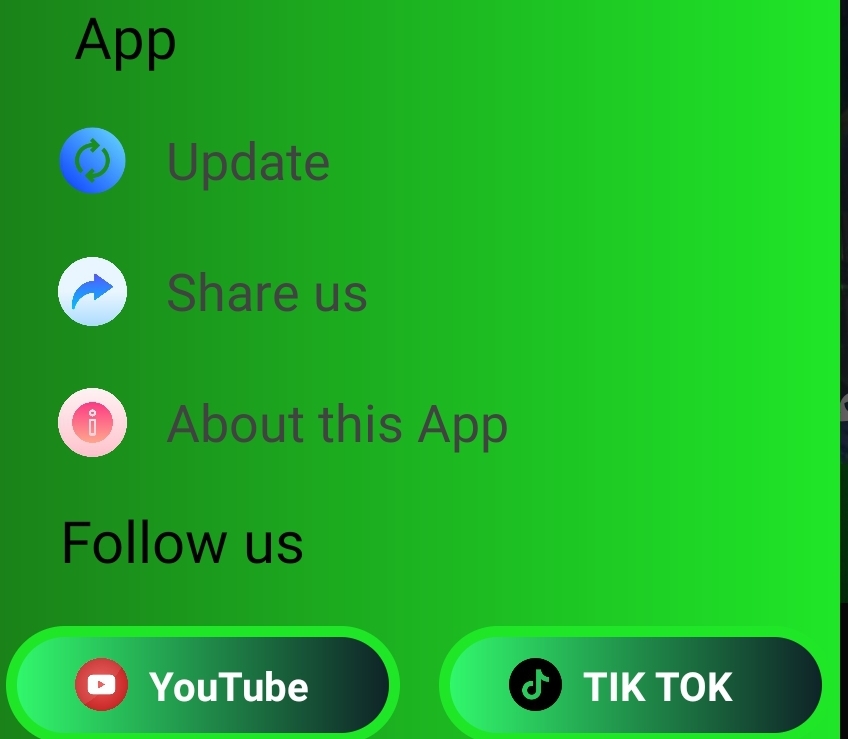Image resolution: width=848 pixels, height=739 pixels.
Task: Open the TIK TOK button
Action: pyautogui.click(x=635, y=686)
